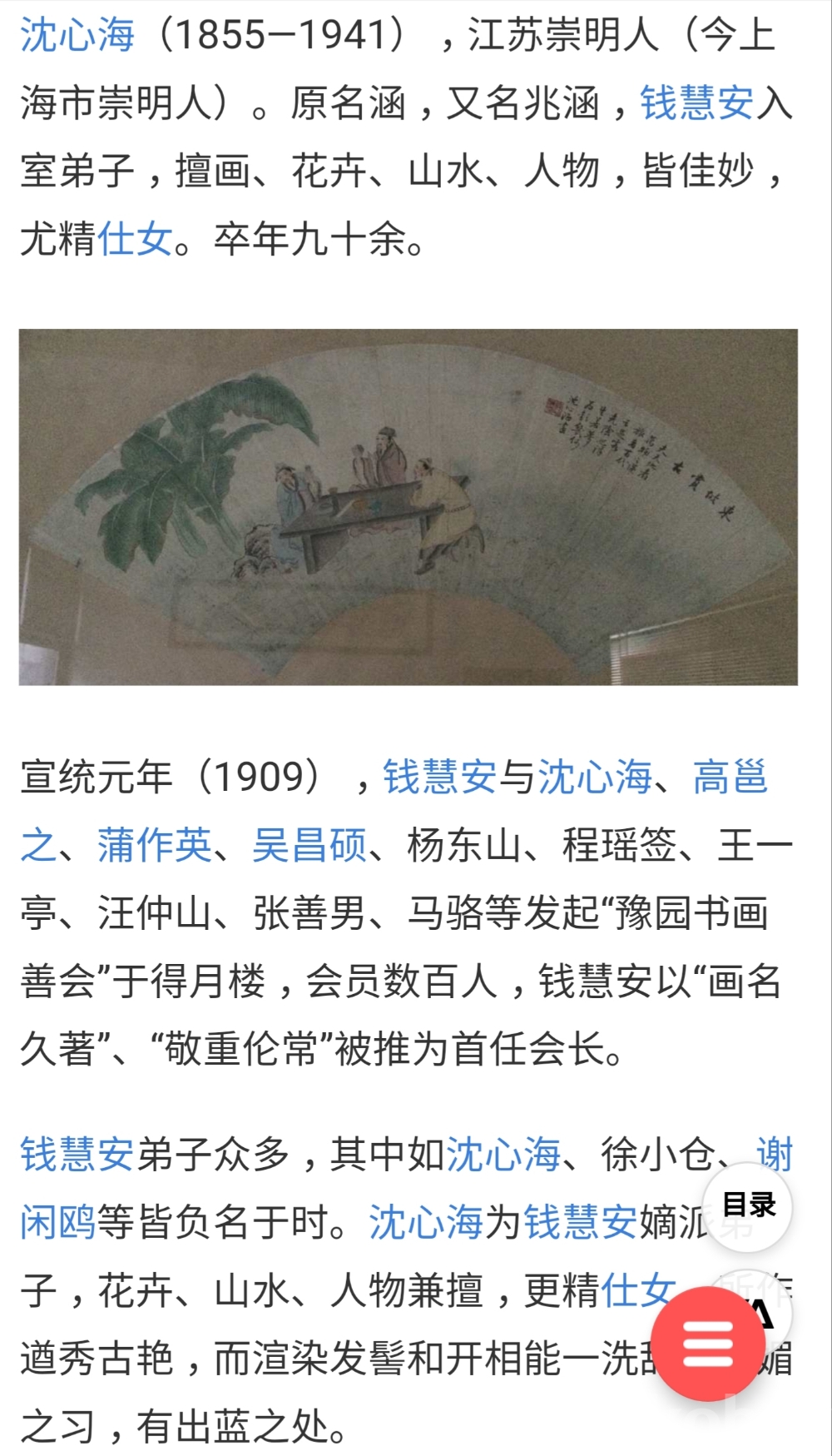Open the 高邕之 link
This screenshot has width=832, height=1456.
730,778
